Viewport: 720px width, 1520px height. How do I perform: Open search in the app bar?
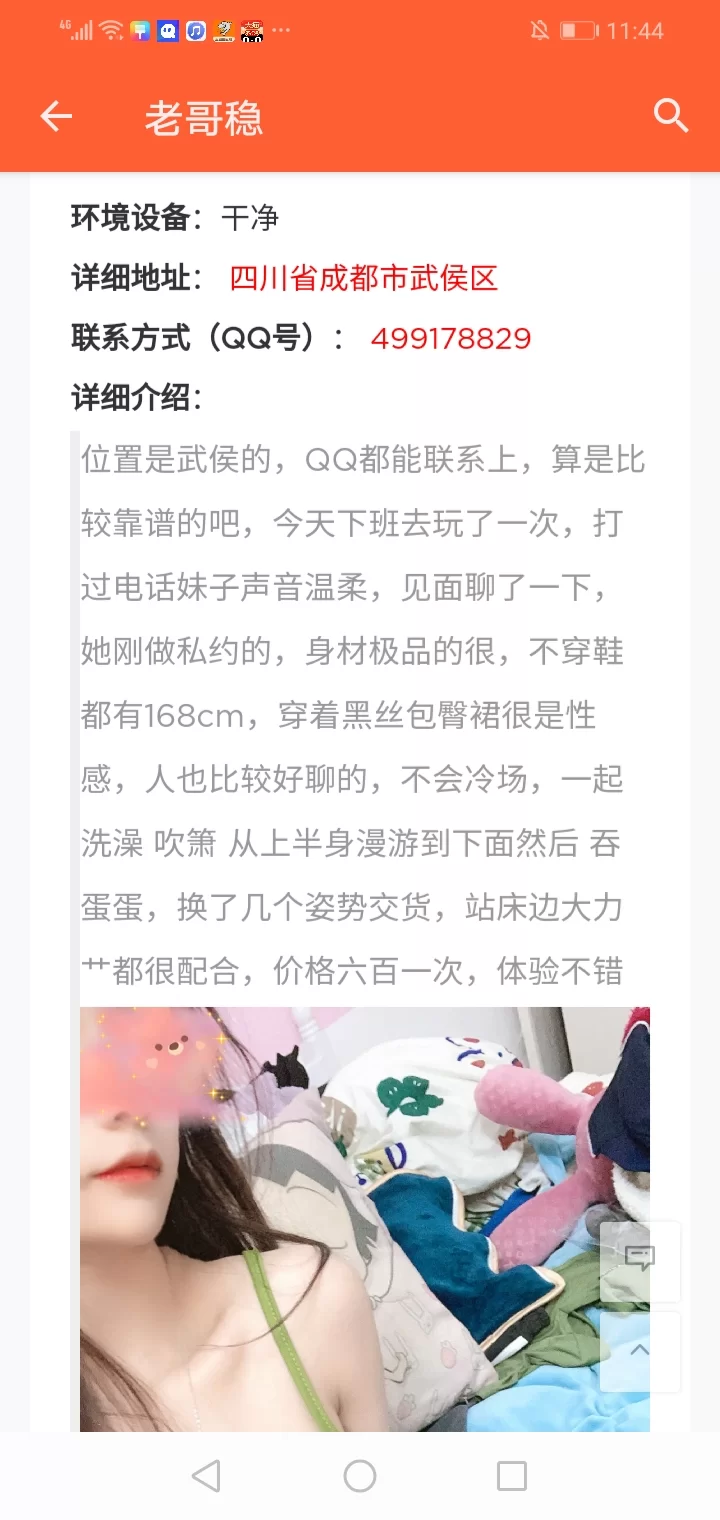(x=671, y=117)
